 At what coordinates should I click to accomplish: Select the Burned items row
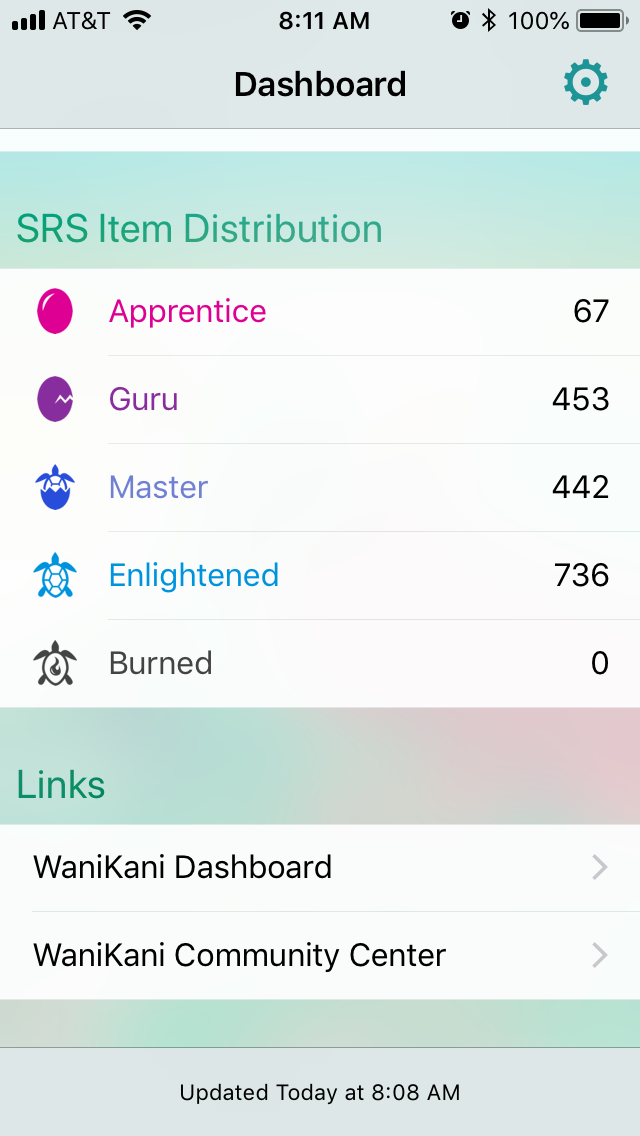coord(320,664)
